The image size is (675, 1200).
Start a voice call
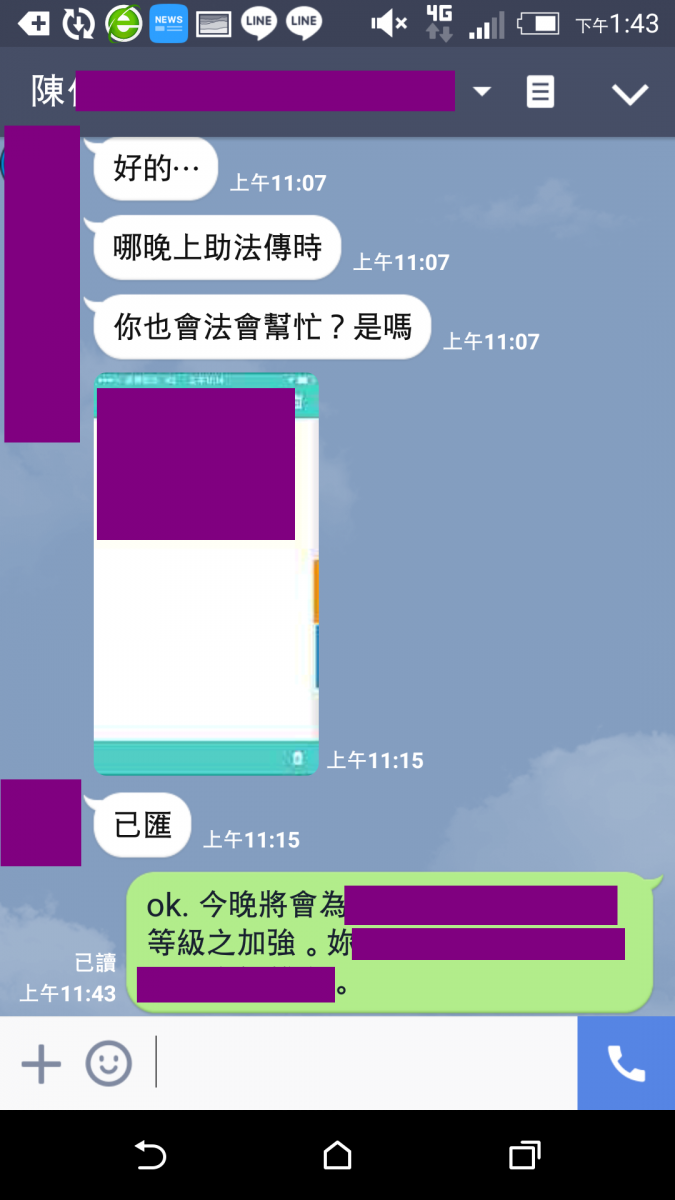click(626, 1063)
